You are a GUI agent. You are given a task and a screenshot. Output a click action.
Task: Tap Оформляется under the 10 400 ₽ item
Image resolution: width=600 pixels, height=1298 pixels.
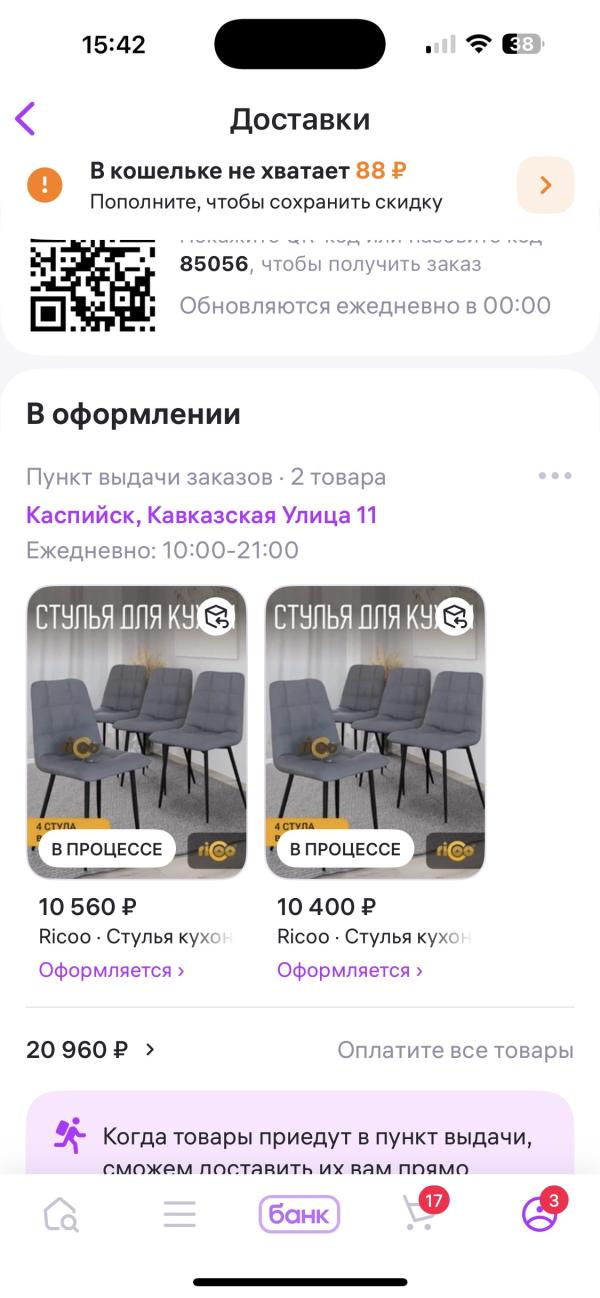click(x=349, y=970)
